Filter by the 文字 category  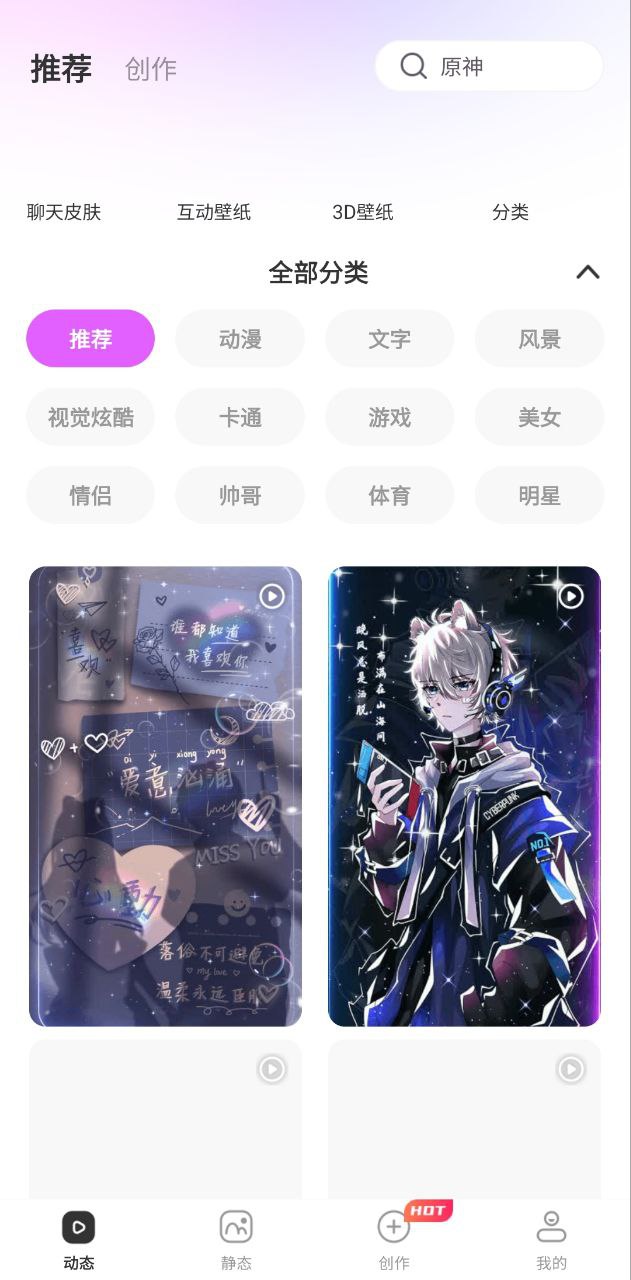389,339
